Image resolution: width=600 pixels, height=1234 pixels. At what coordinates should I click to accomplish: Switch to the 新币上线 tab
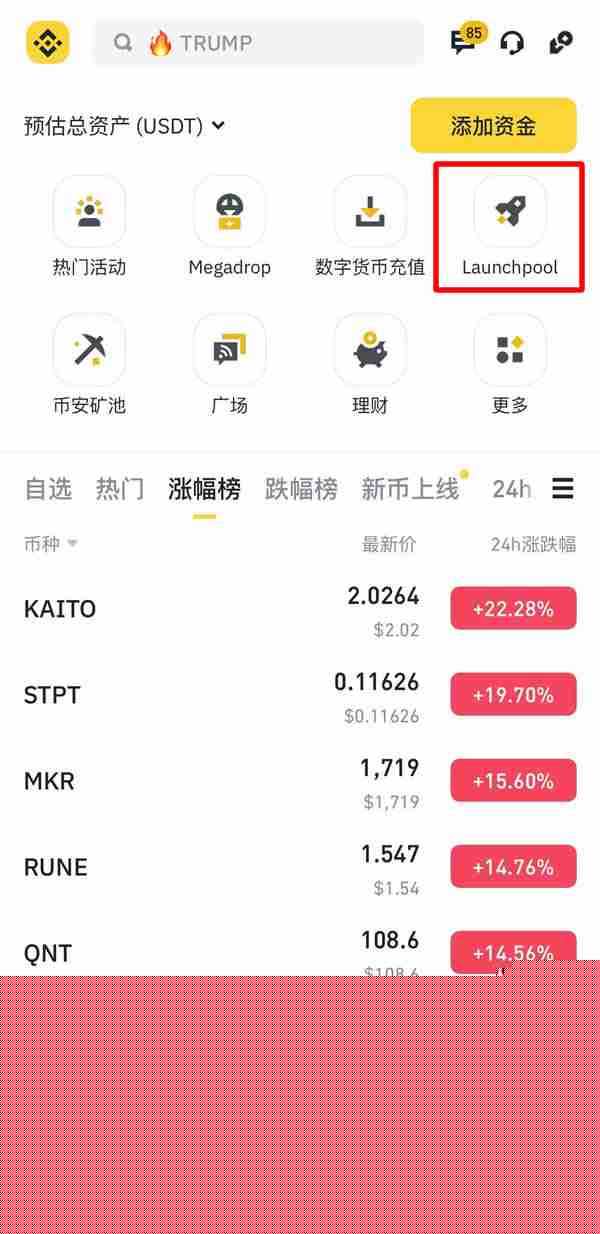tap(410, 489)
